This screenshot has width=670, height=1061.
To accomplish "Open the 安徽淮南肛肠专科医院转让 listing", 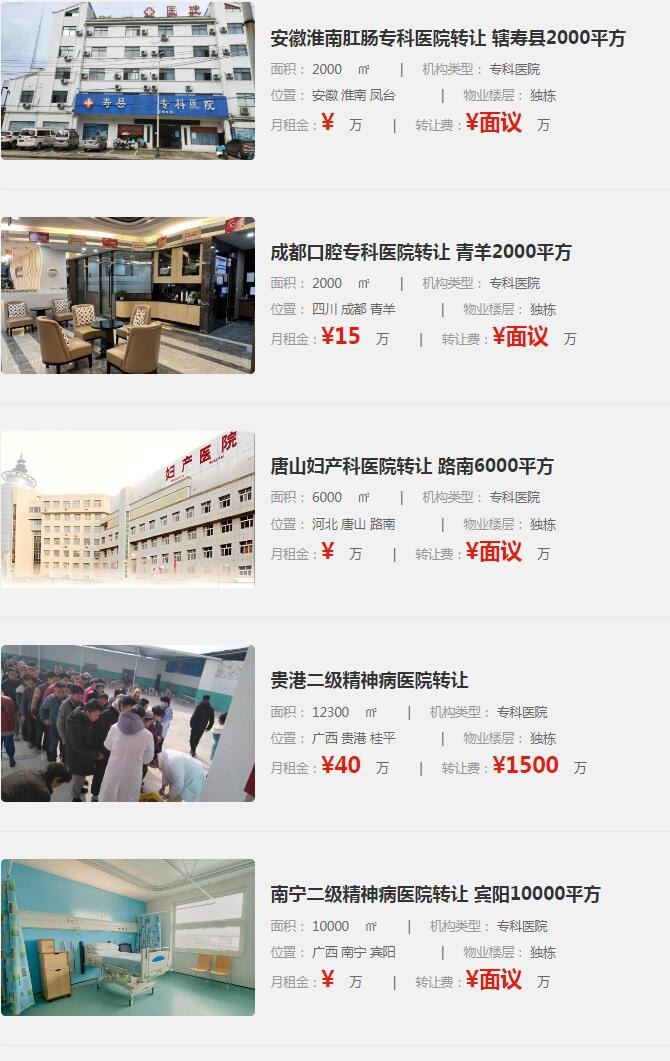I will point(447,39).
